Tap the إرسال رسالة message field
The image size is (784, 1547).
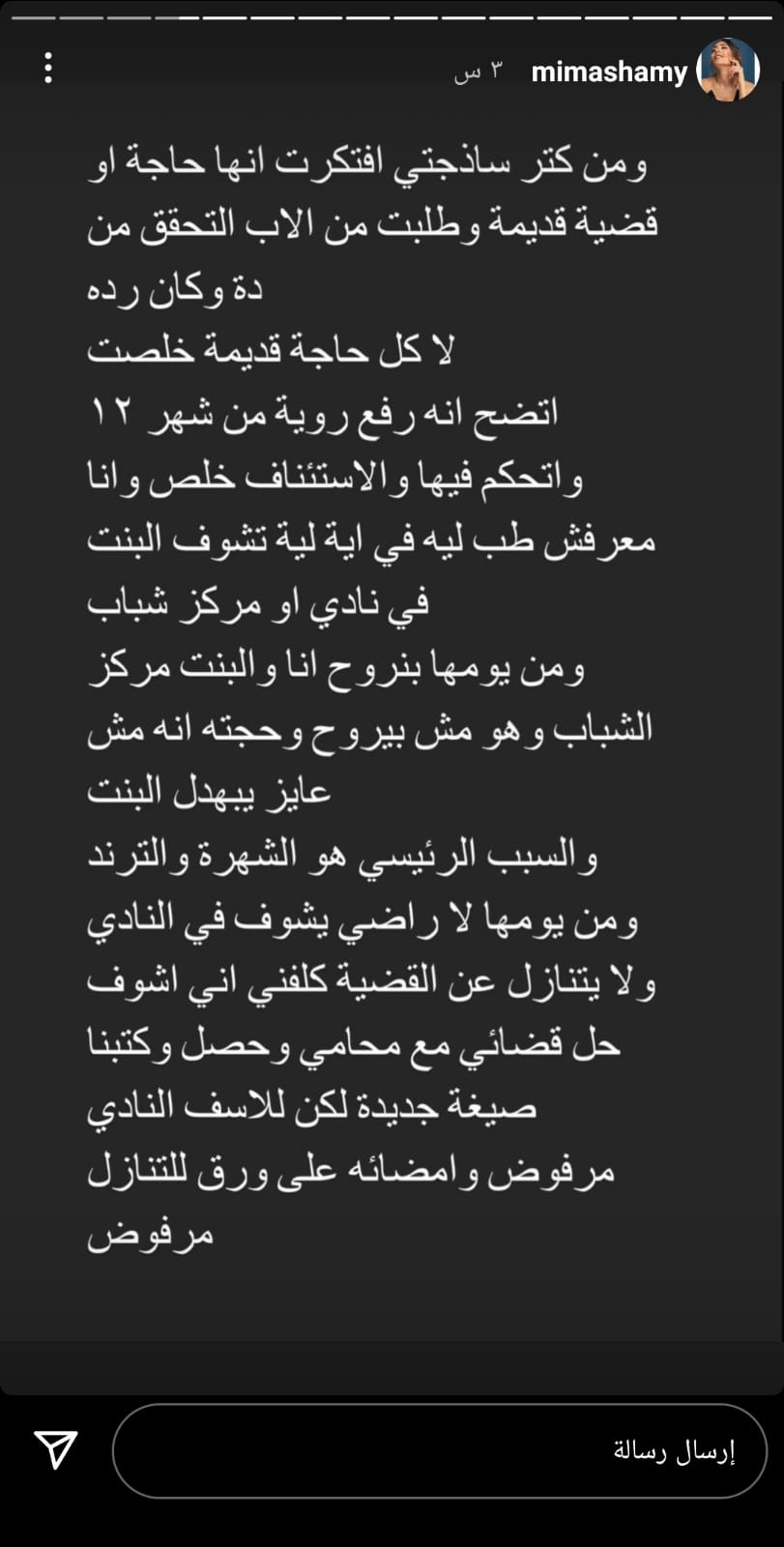pos(440,1450)
